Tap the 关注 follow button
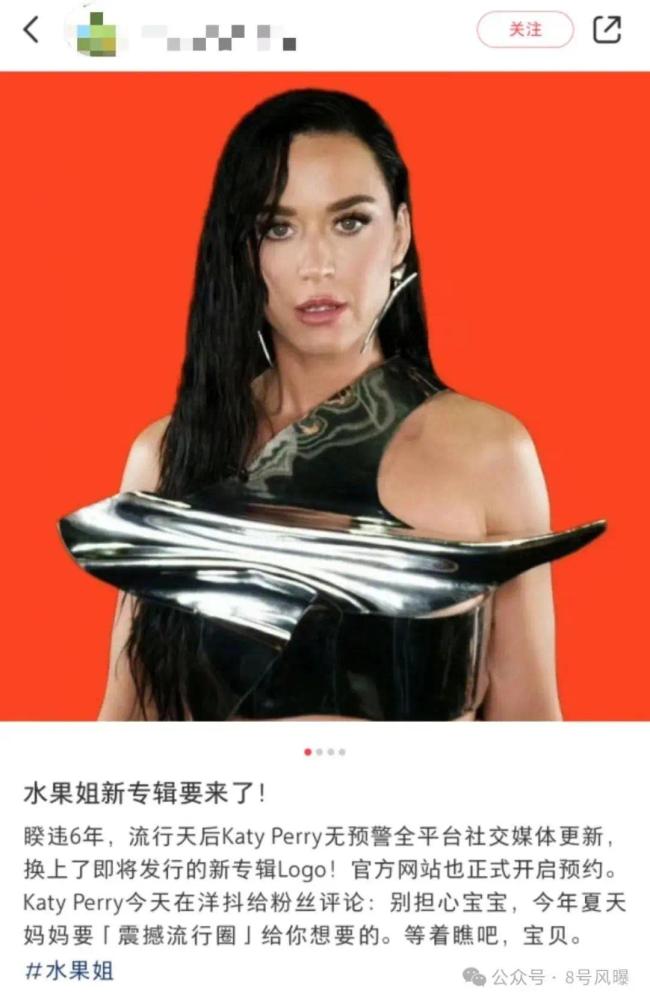 pyautogui.click(x=525, y=30)
